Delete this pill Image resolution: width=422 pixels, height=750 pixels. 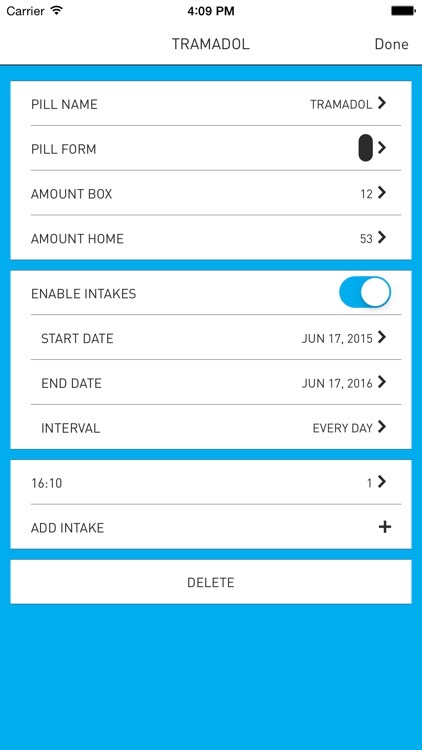coord(211,582)
